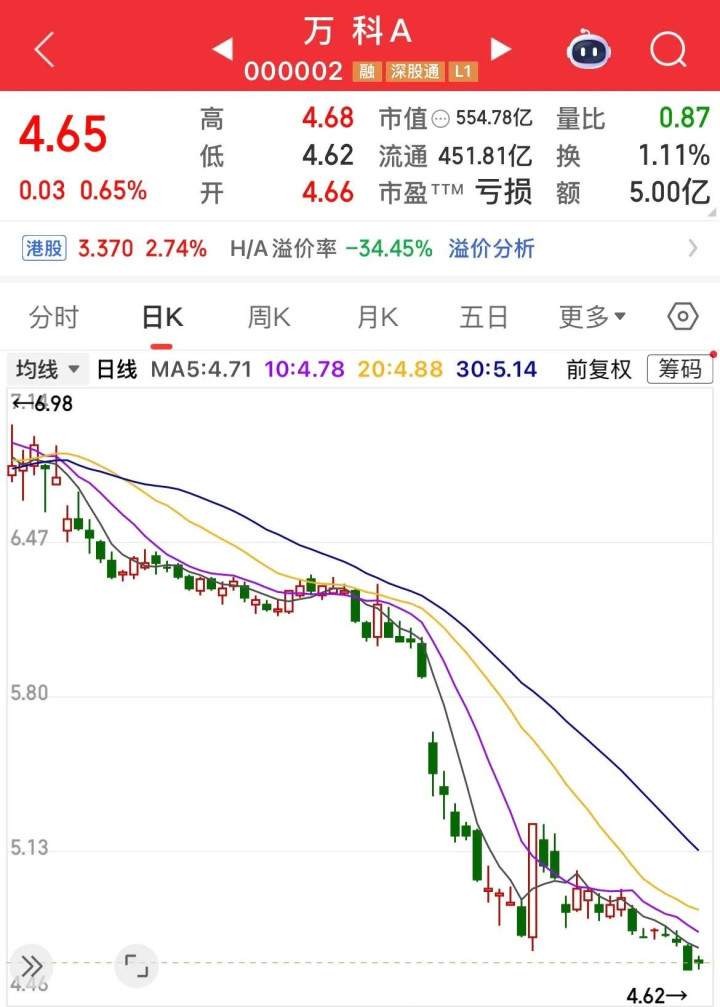Expand the chart to fullscreen
Image resolution: width=720 pixels, height=1007 pixels.
[136, 966]
